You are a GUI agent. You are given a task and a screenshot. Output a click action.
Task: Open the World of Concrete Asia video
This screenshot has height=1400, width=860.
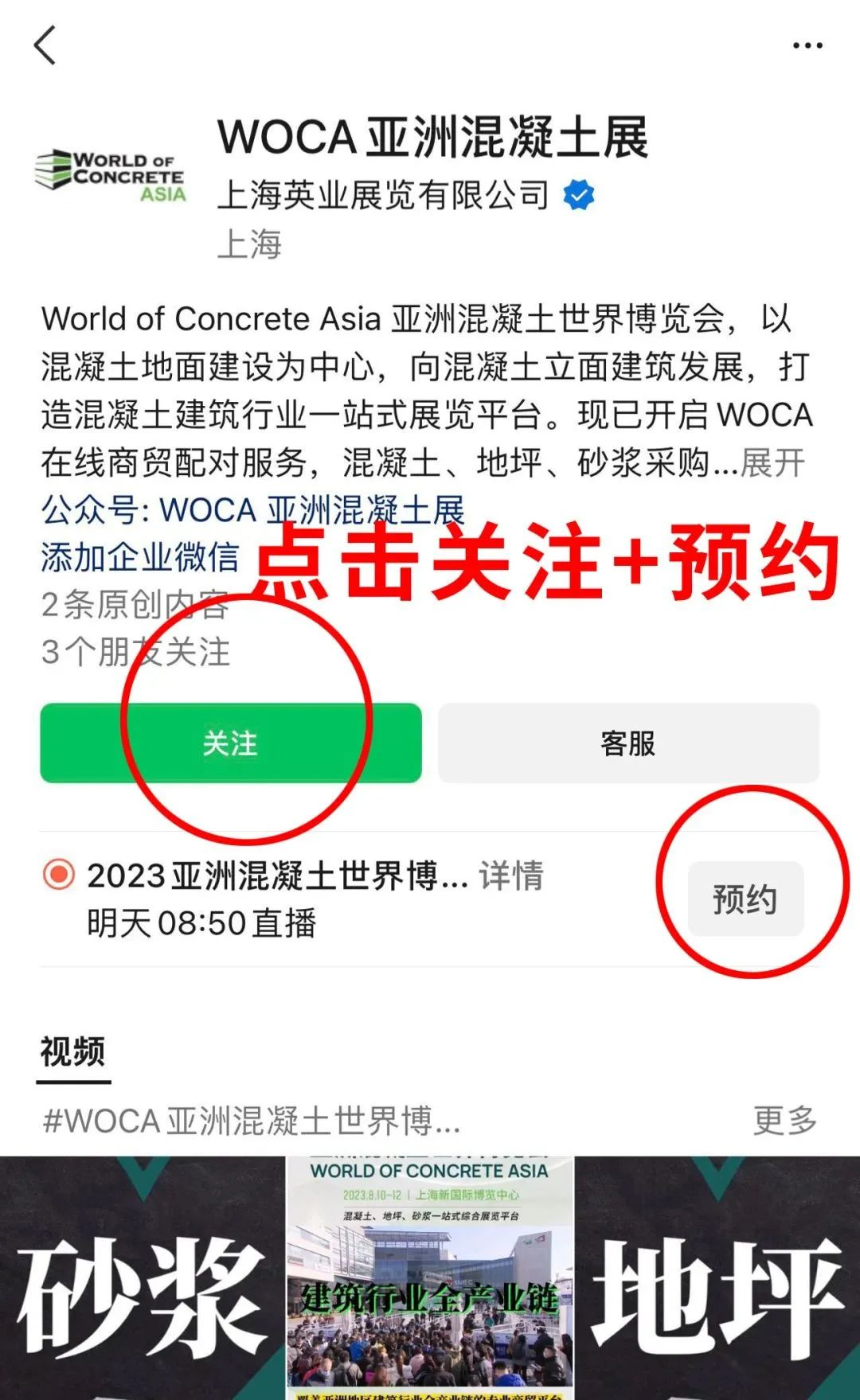429,1277
